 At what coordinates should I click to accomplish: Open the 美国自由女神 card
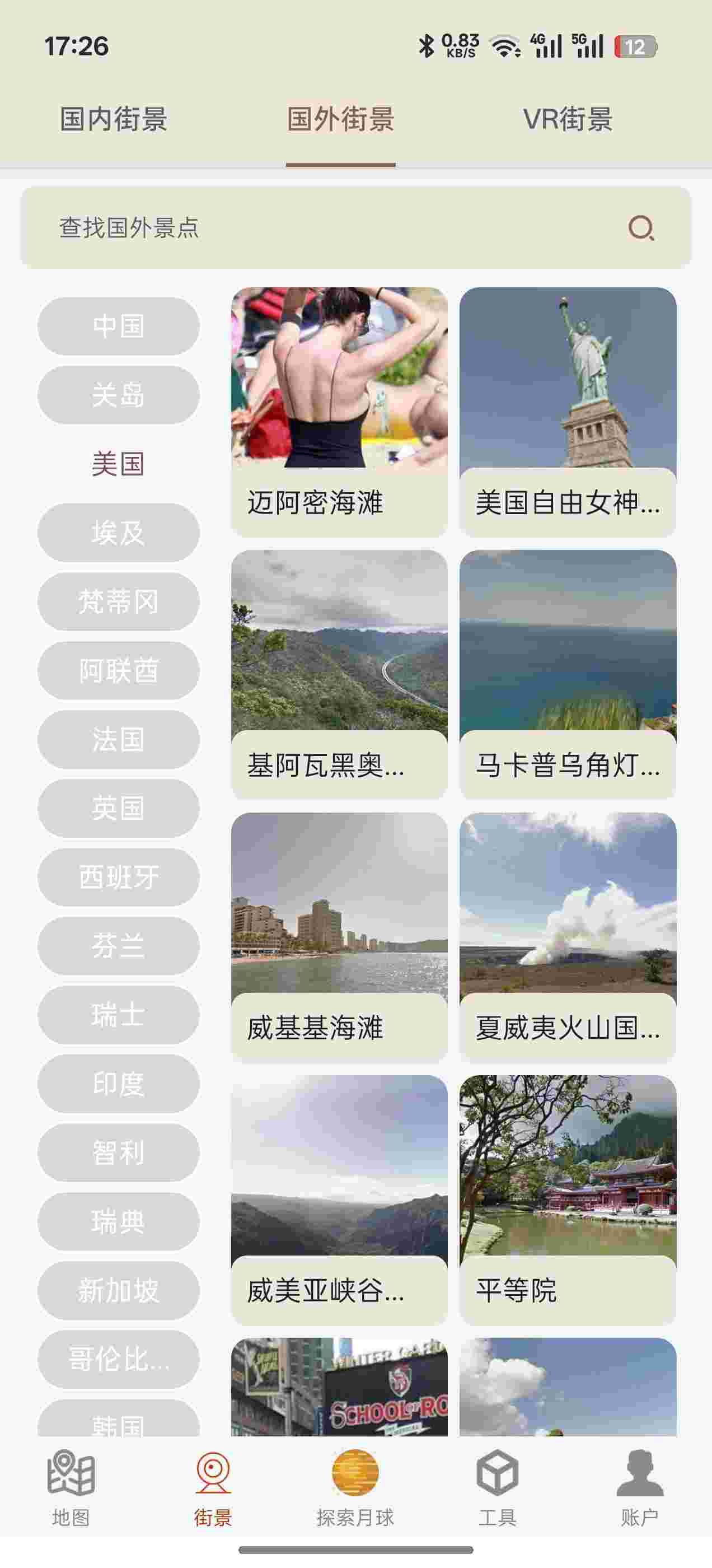[567, 412]
